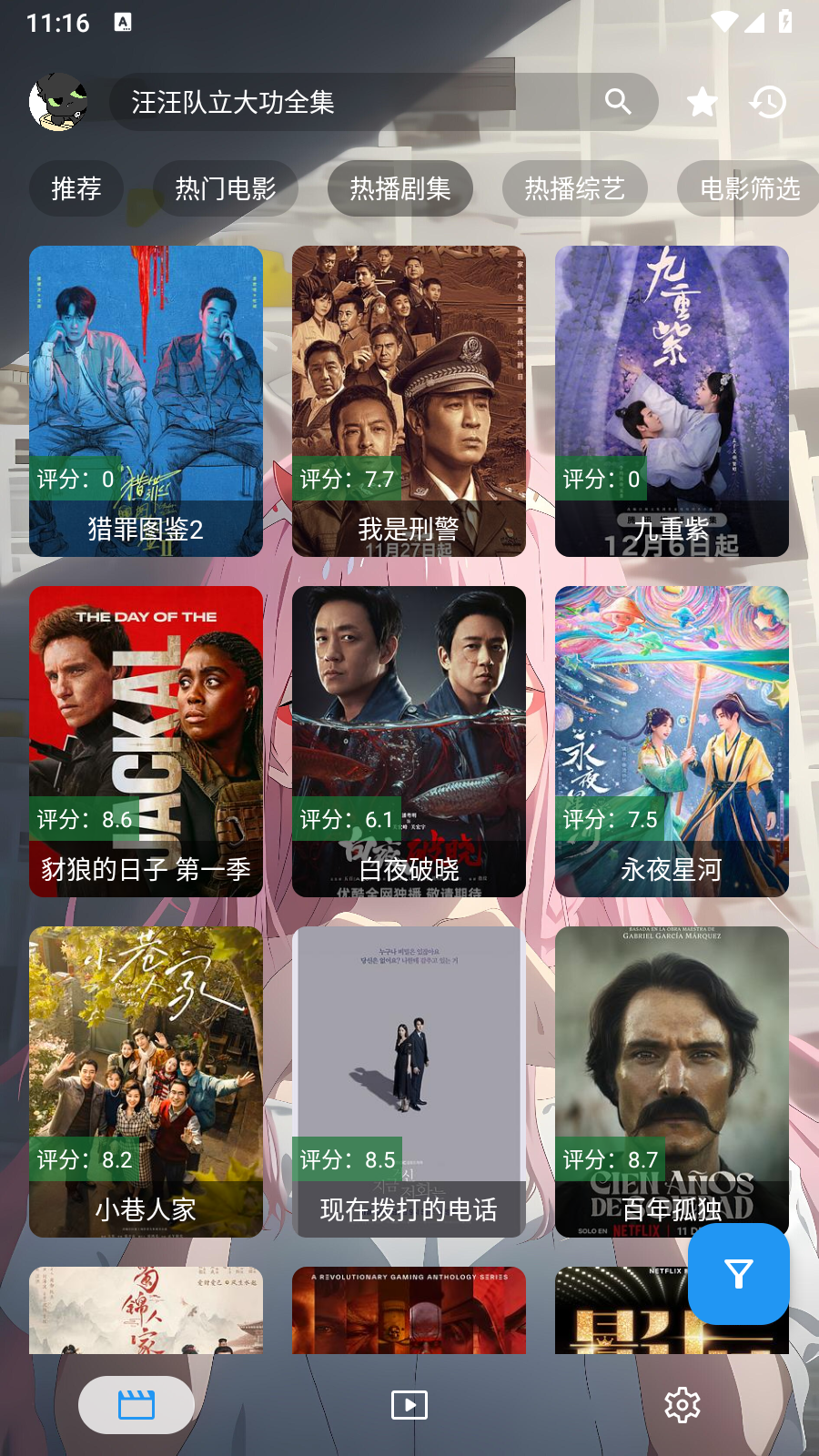The width and height of the screenshot is (819, 1456).
Task: Open settings via the gear icon
Action: (x=682, y=1404)
